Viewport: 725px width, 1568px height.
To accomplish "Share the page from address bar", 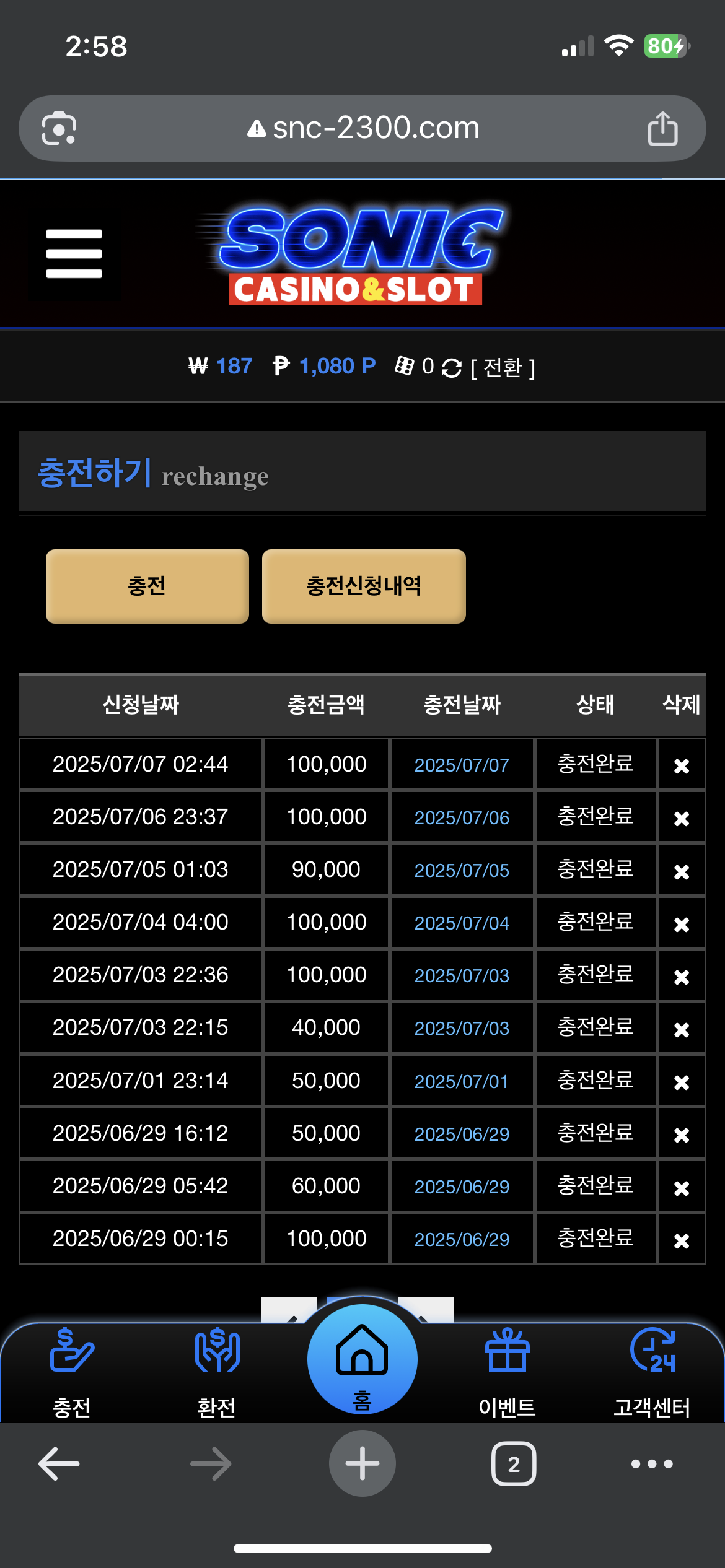I will click(662, 128).
